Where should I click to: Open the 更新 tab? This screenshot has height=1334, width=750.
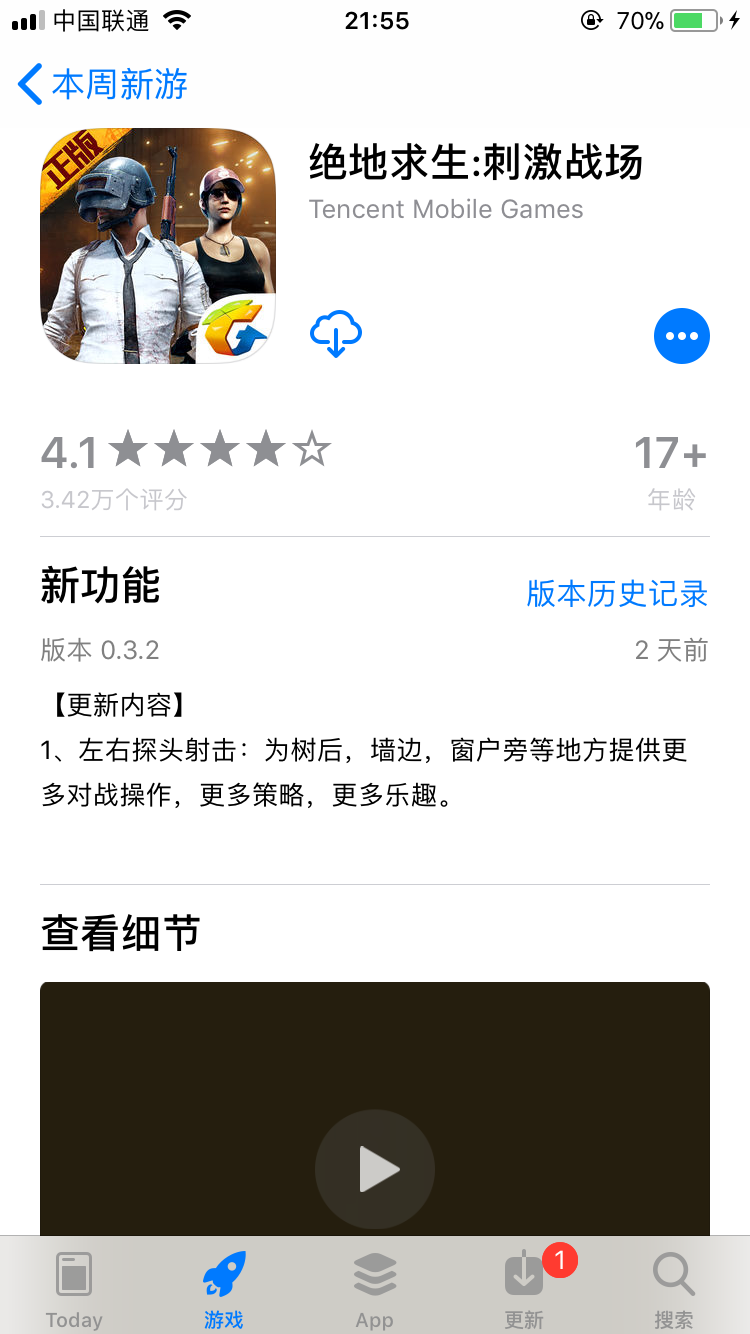525,1288
